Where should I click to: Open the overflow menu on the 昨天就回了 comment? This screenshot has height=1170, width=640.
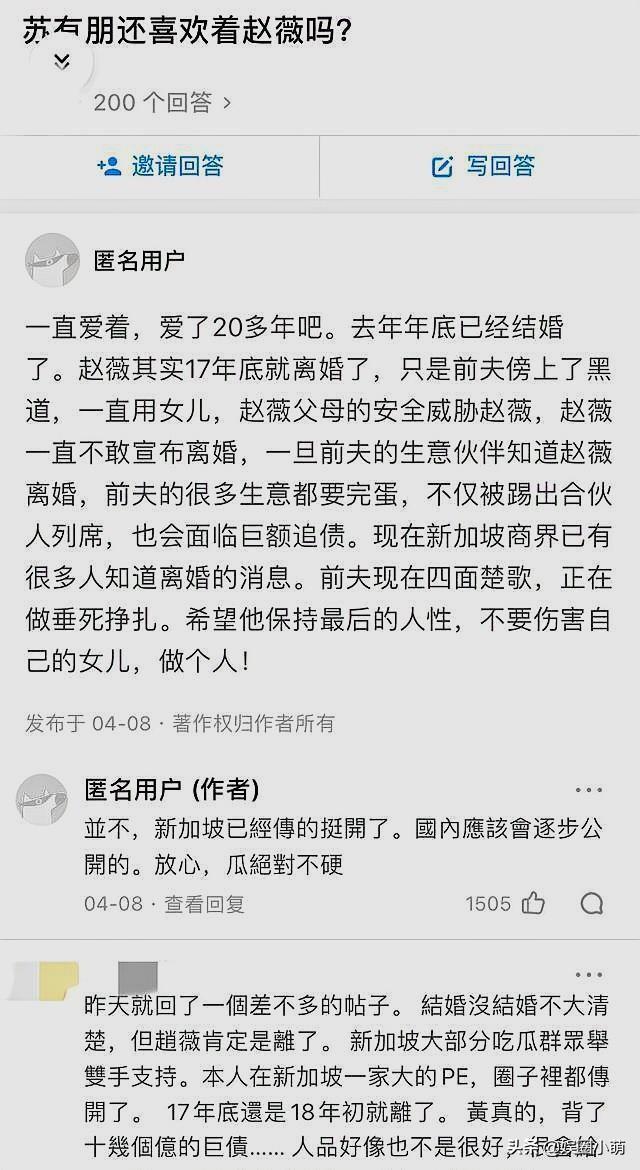tap(590, 973)
